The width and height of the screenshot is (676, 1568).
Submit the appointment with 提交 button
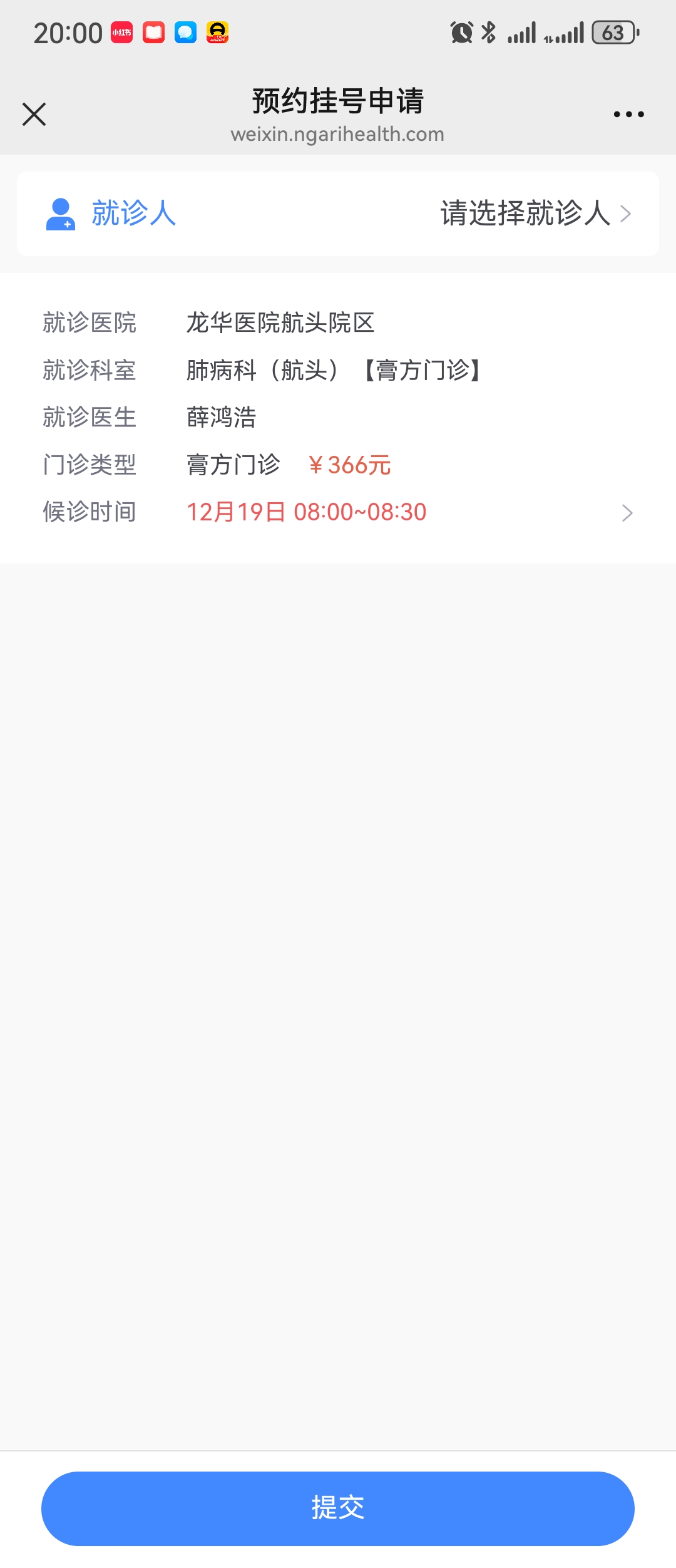click(338, 1508)
